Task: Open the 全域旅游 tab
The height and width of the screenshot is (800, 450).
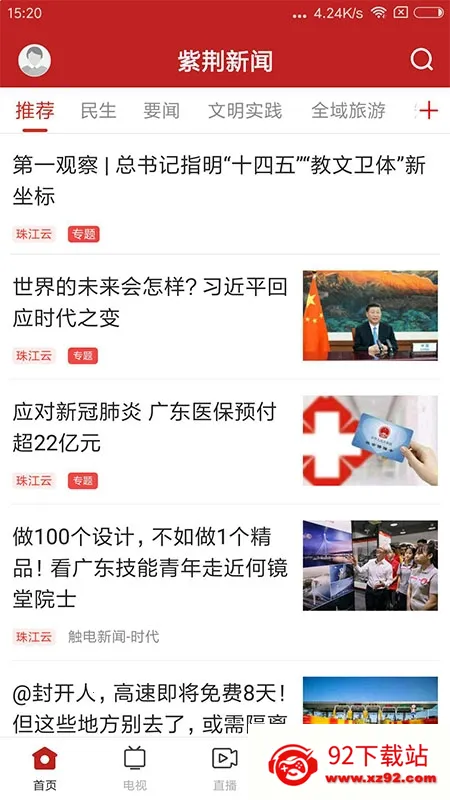Action: pos(348,110)
